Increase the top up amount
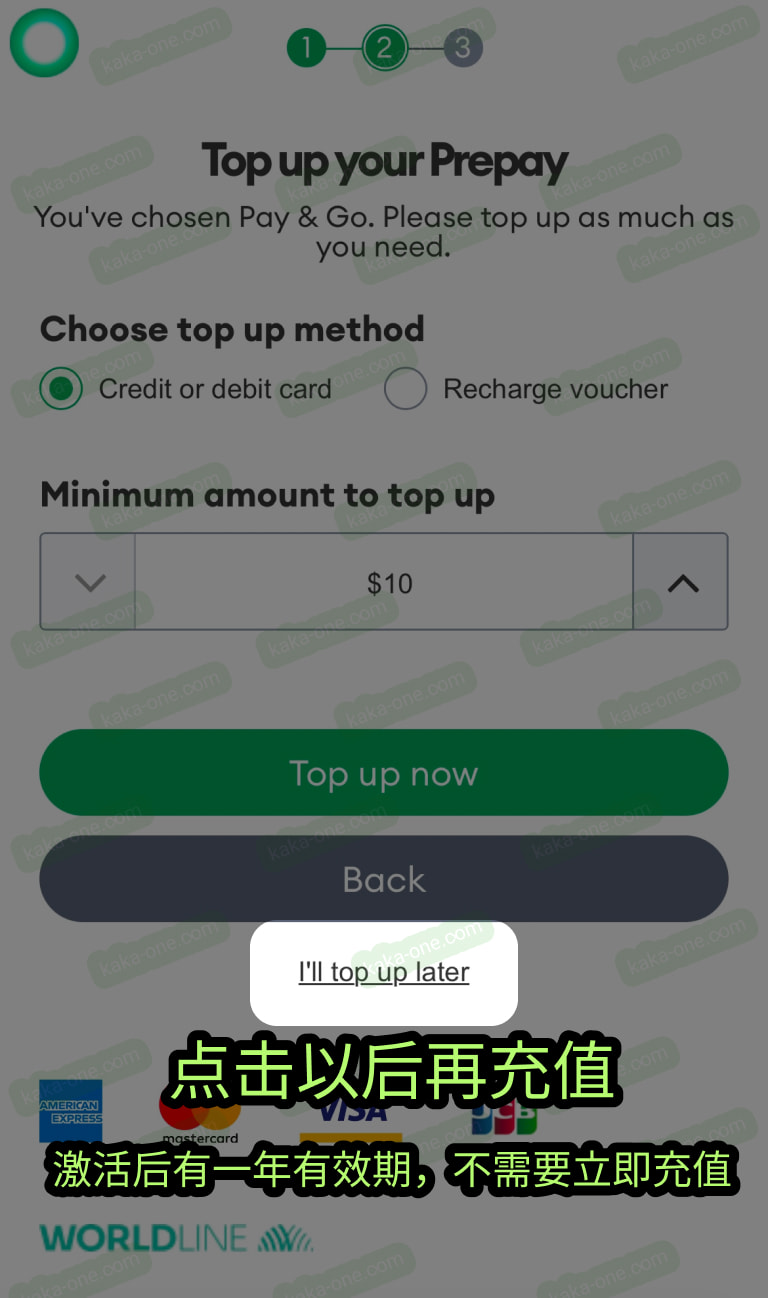The width and height of the screenshot is (768, 1298). (682, 582)
